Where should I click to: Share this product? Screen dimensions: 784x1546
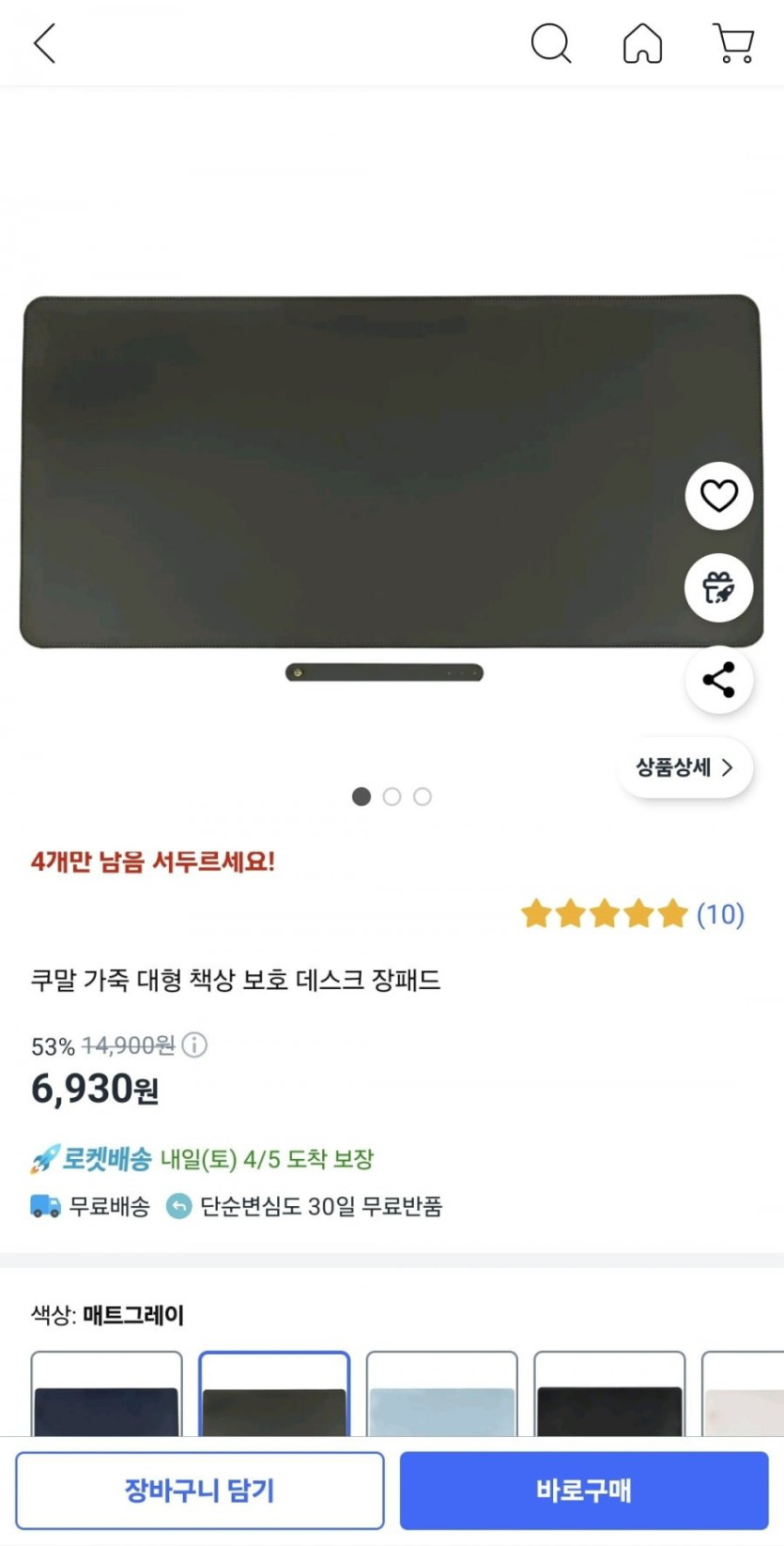click(719, 680)
